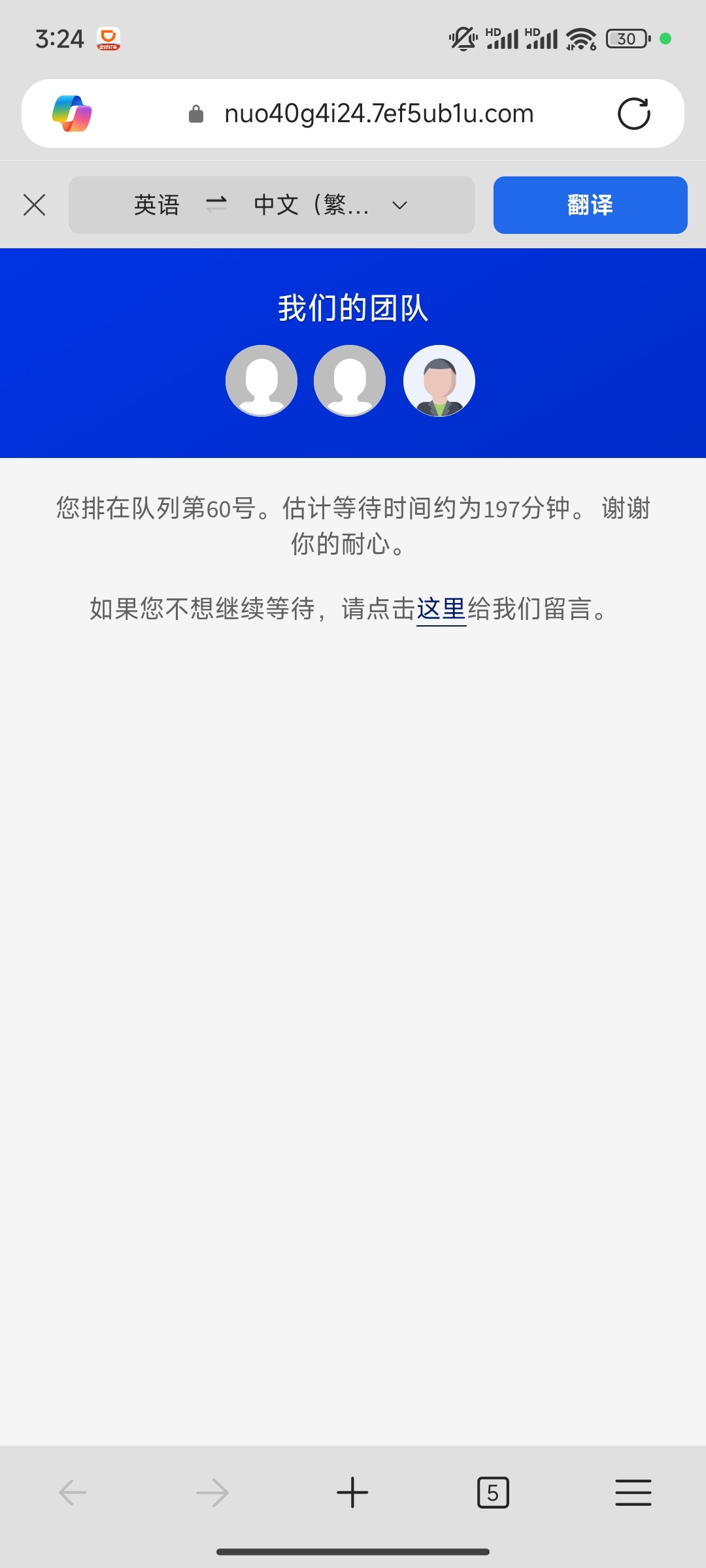Follow the 这里 link to leave a message
The image size is (706, 1568).
point(441,609)
